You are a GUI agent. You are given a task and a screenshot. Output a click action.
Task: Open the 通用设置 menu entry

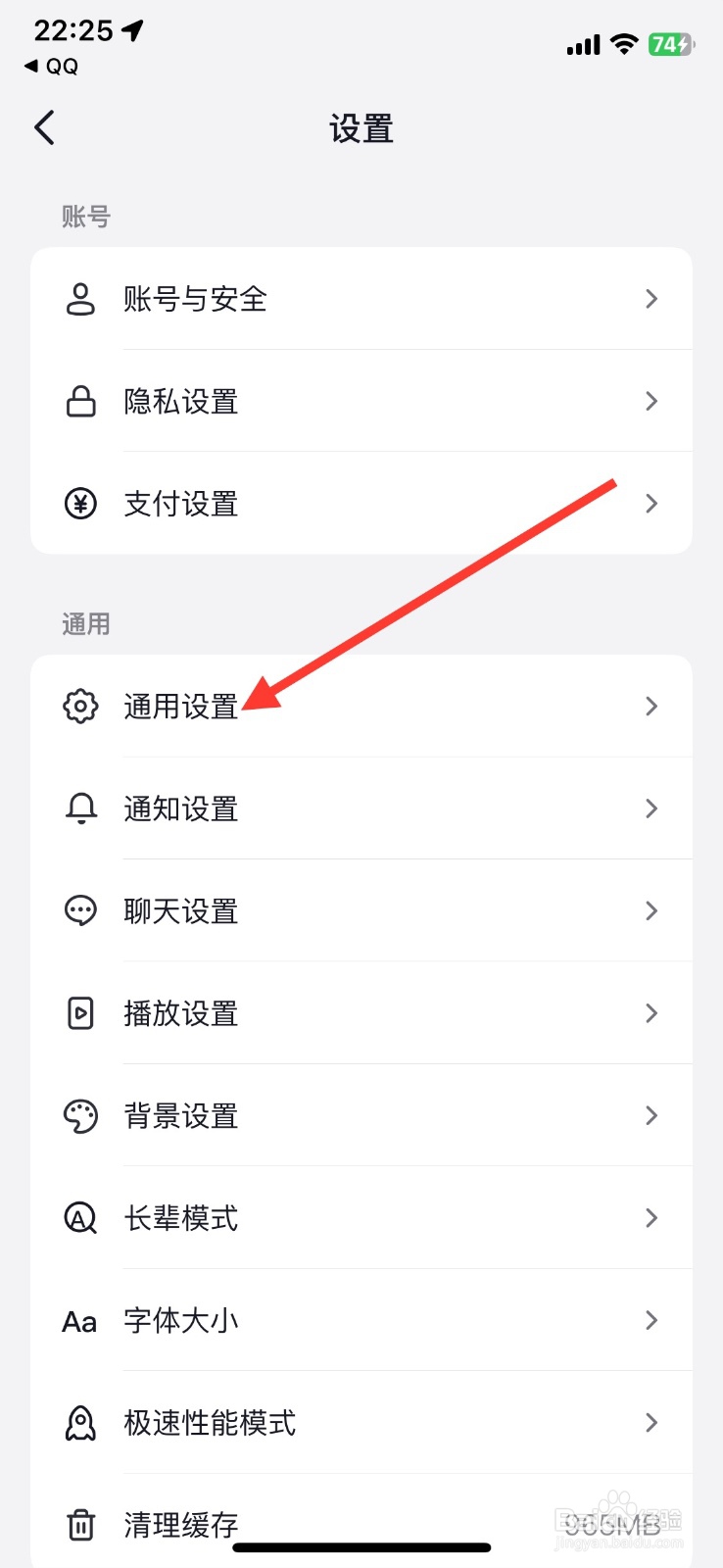click(182, 706)
